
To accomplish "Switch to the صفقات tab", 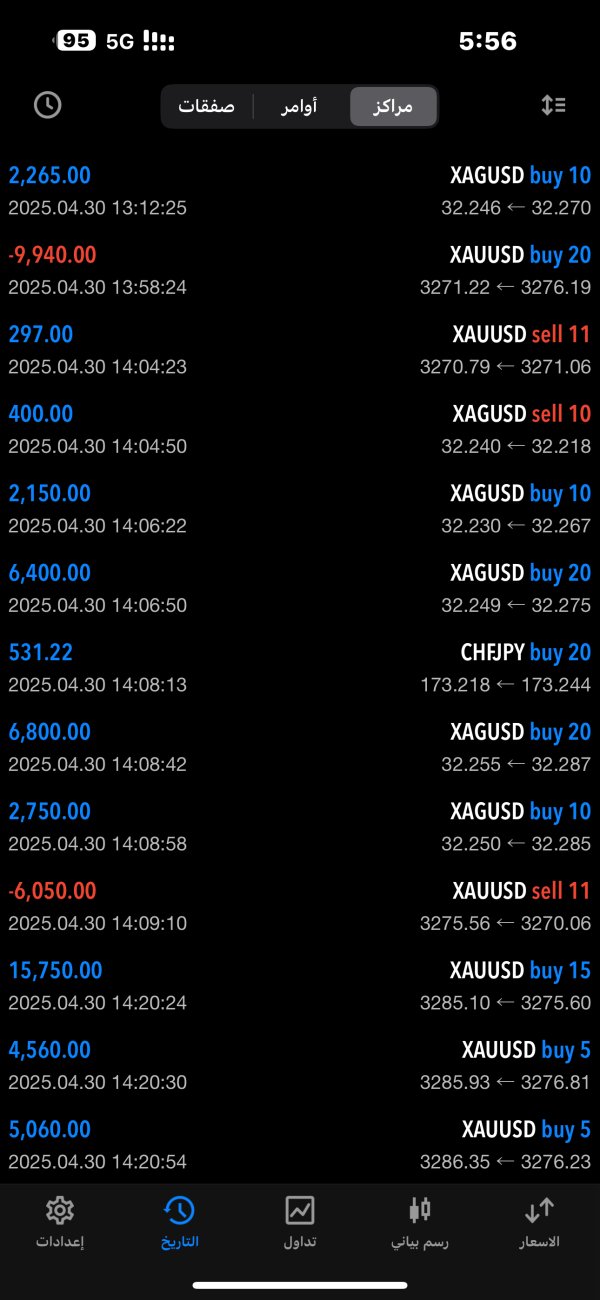I will tap(207, 106).
